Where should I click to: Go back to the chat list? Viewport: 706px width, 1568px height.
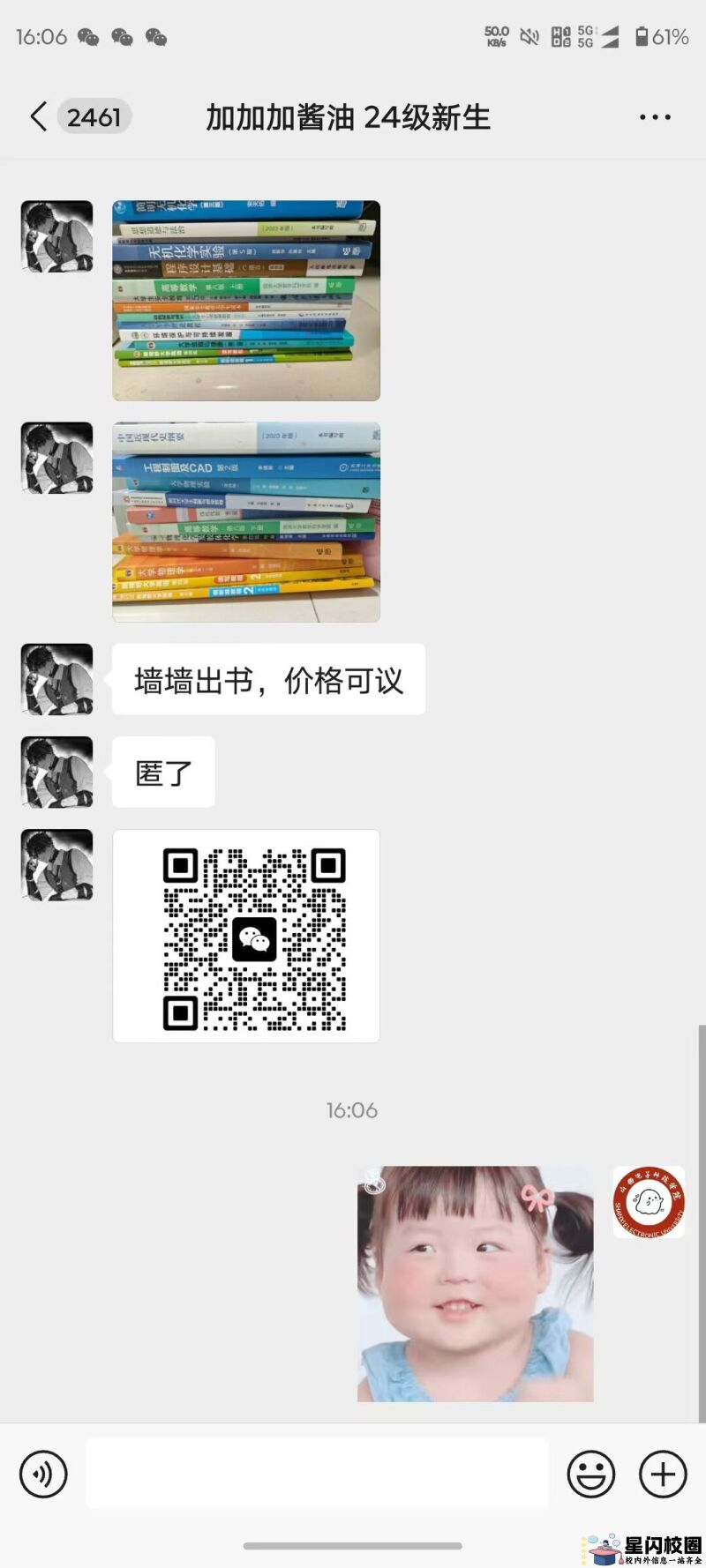(39, 116)
